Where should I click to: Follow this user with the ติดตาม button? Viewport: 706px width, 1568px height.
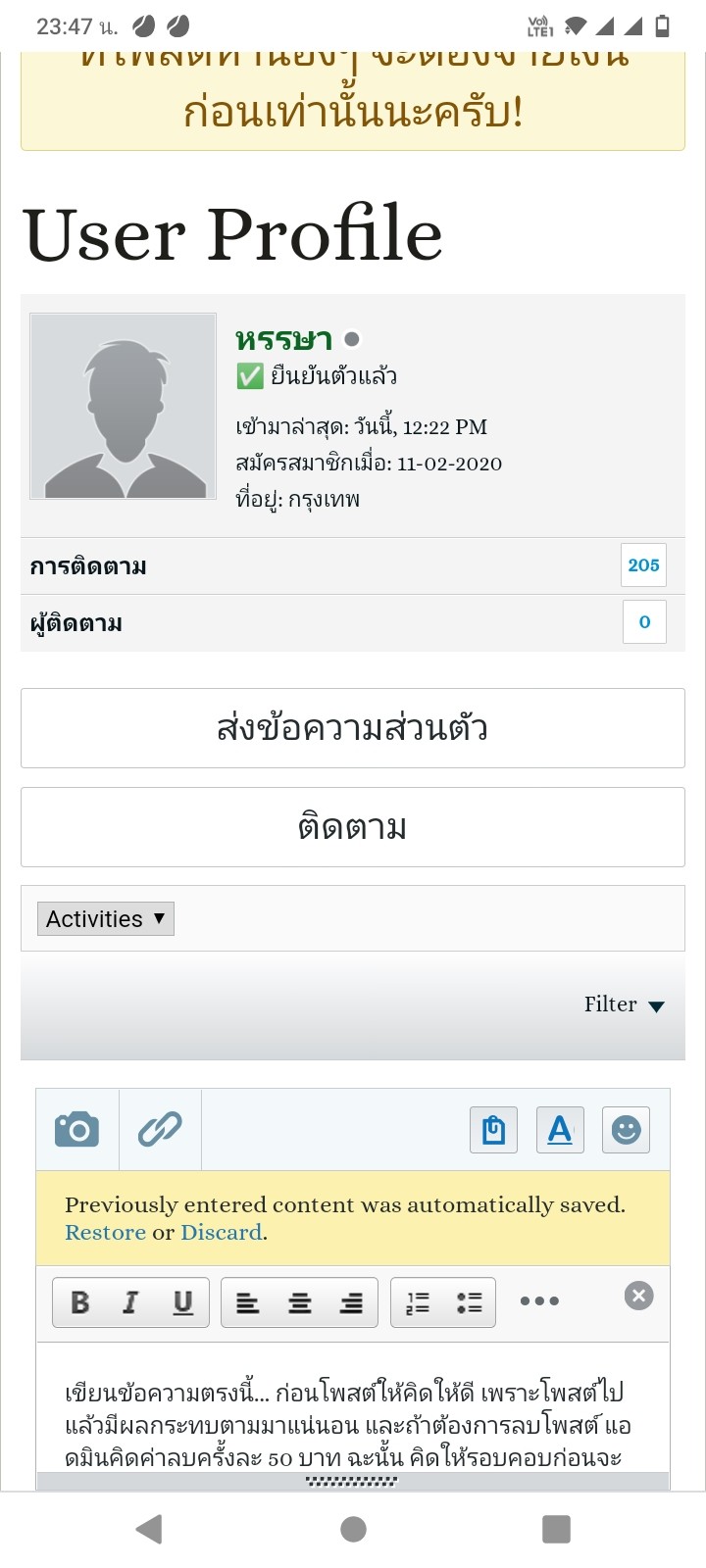353,827
